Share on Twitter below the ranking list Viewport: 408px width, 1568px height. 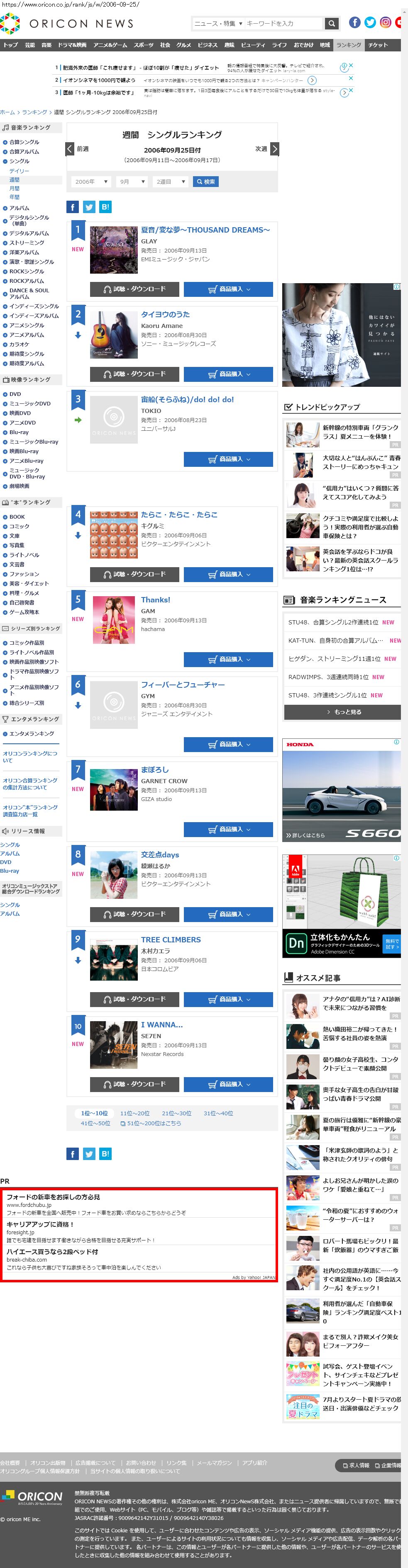(x=89, y=1153)
